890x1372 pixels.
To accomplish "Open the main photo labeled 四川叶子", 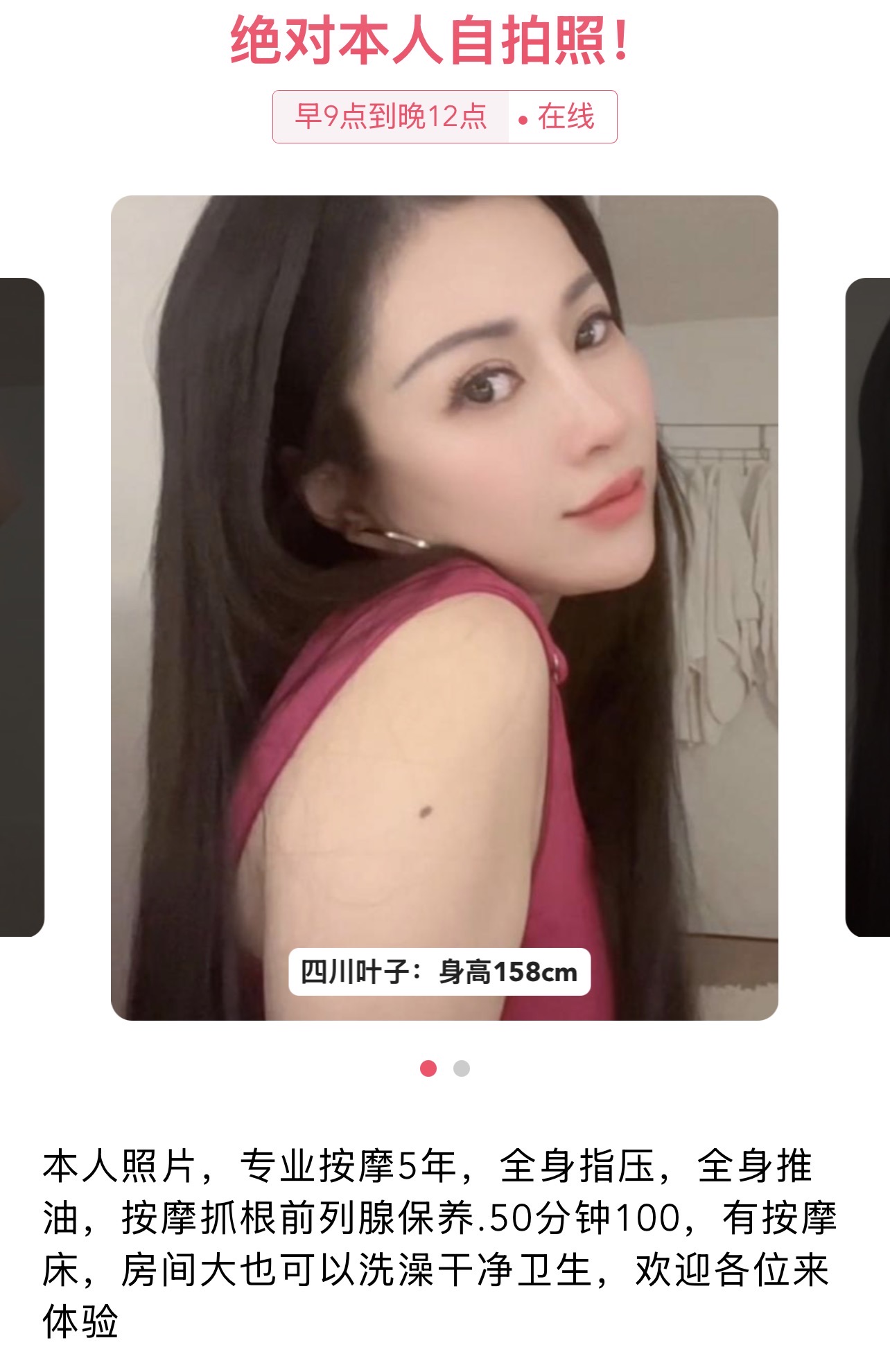I will coord(444,607).
